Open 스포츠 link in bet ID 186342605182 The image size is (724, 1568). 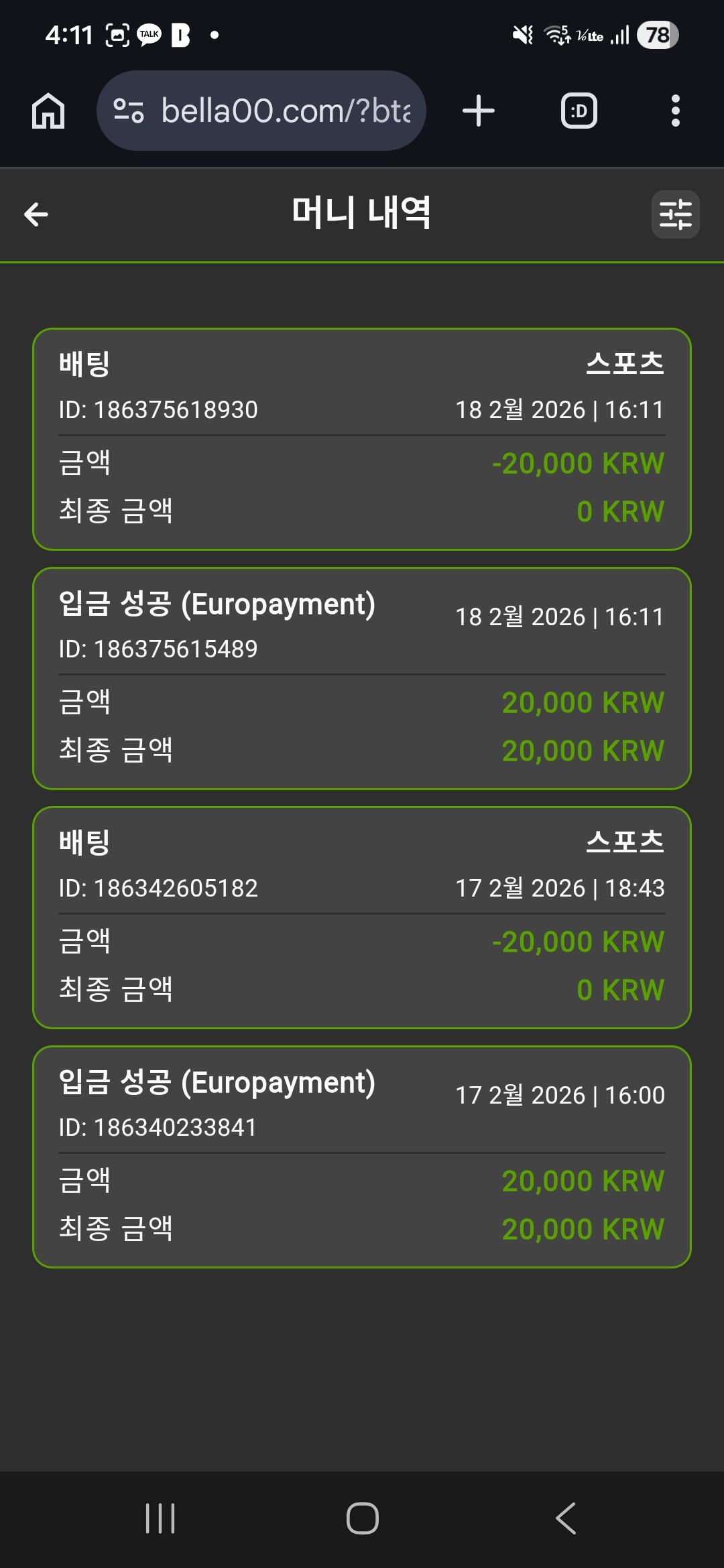[x=625, y=842]
